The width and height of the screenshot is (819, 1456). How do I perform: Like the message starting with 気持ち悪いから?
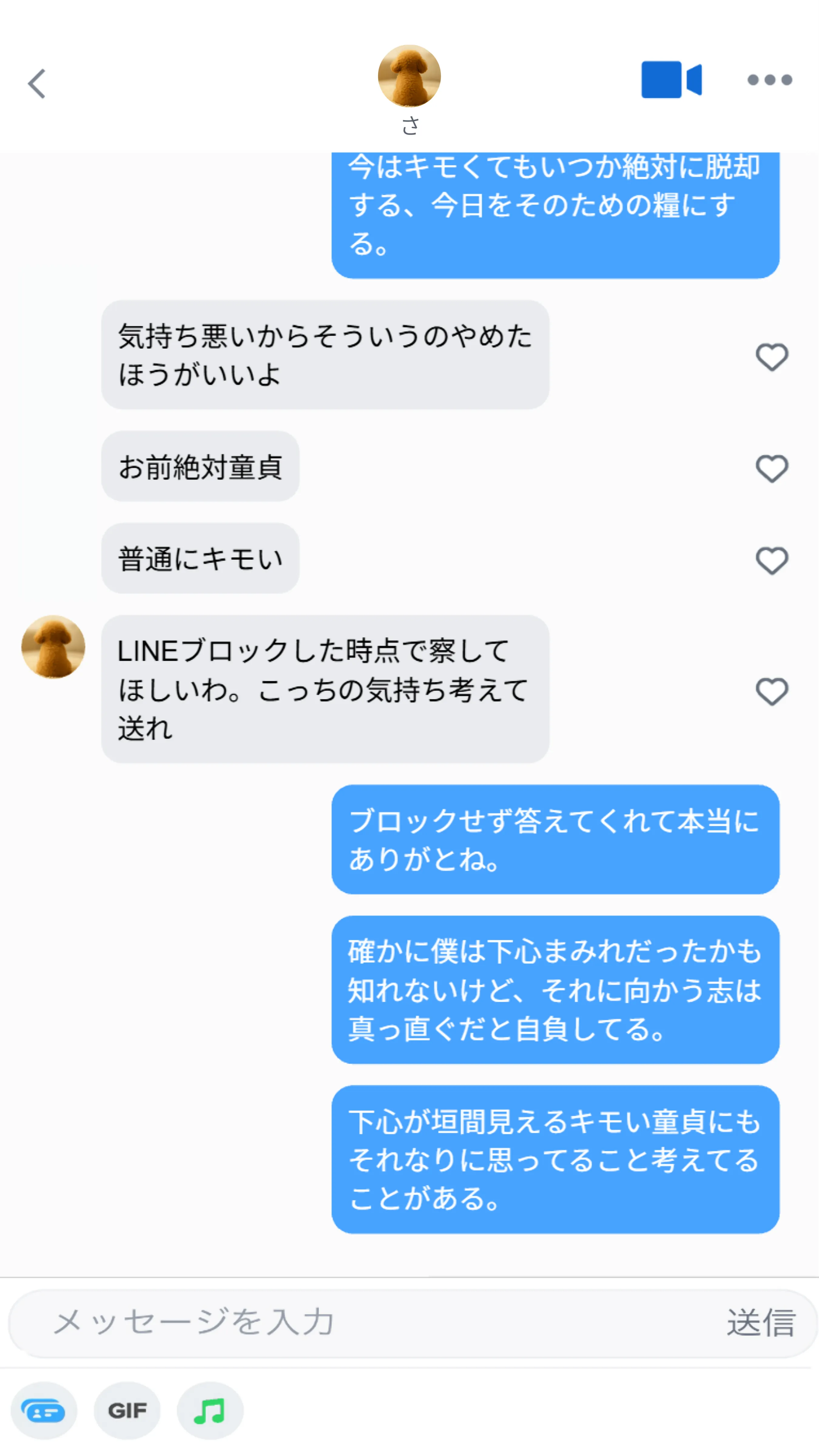pos(771,357)
